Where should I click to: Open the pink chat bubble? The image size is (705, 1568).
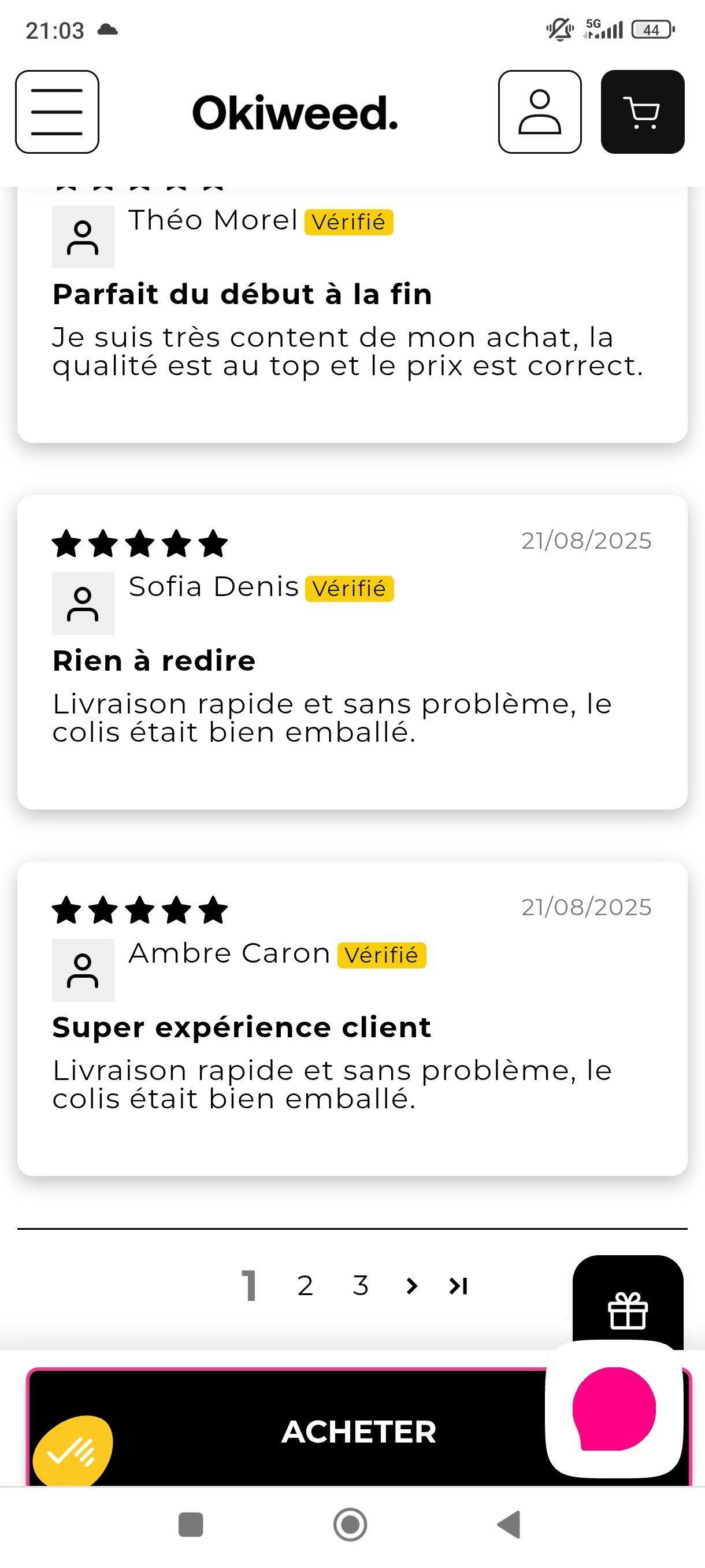(x=614, y=1409)
